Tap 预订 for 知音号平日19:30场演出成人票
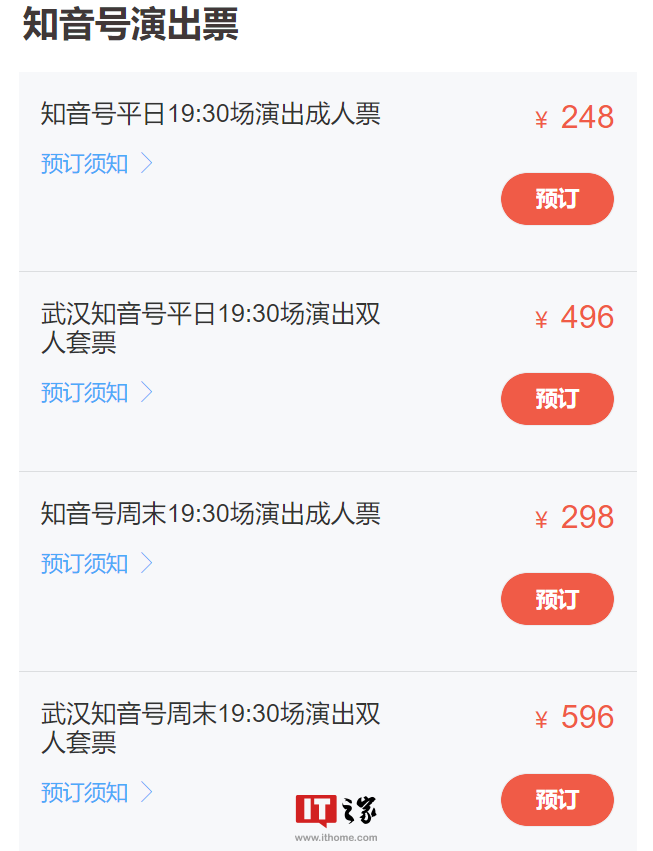Screen dimensions: 653x851 557,199
